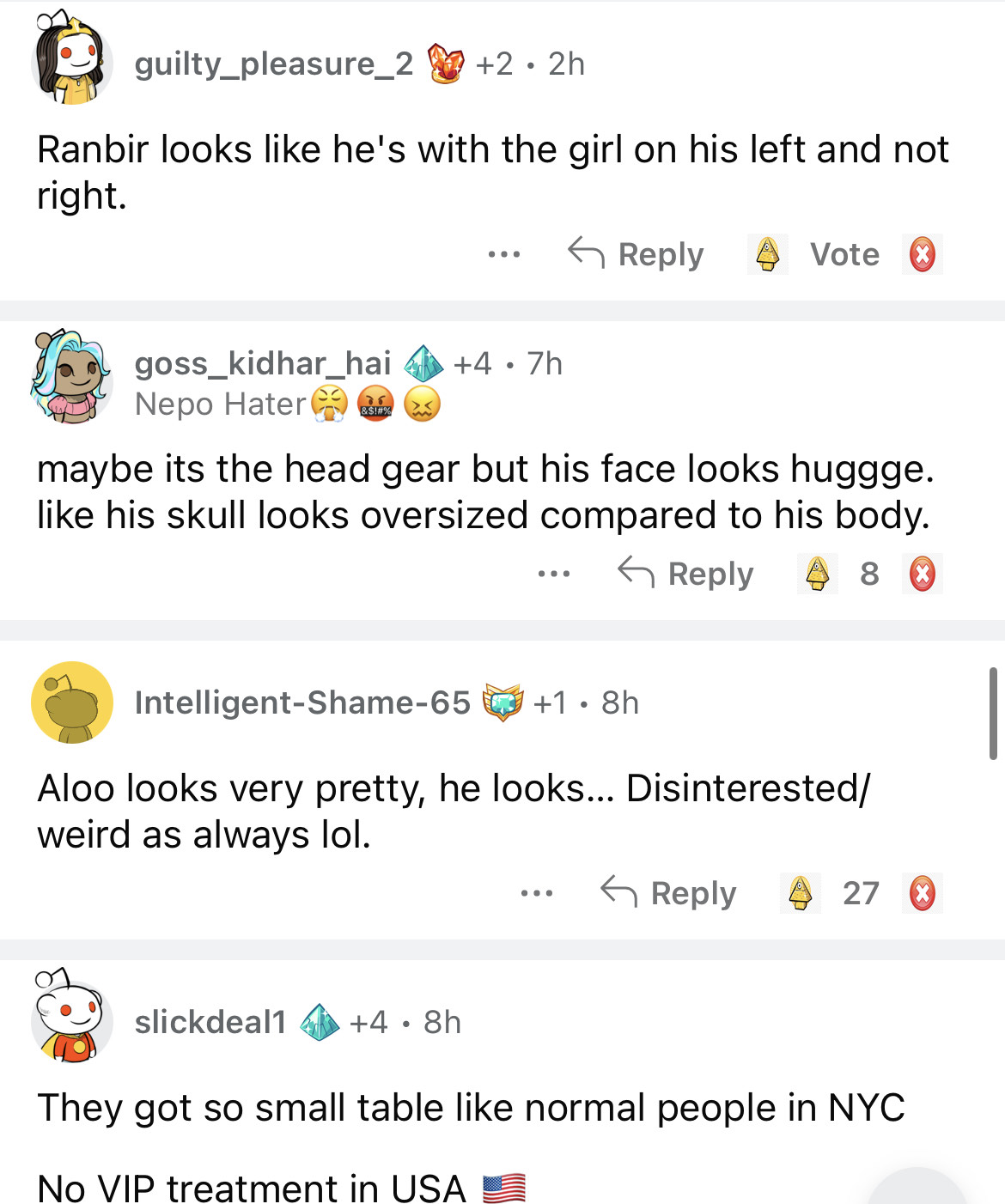The width and height of the screenshot is (1005, 1204).
Task: Downvote Intelligent-Shame-65's comment
Action: pos(922,893)
